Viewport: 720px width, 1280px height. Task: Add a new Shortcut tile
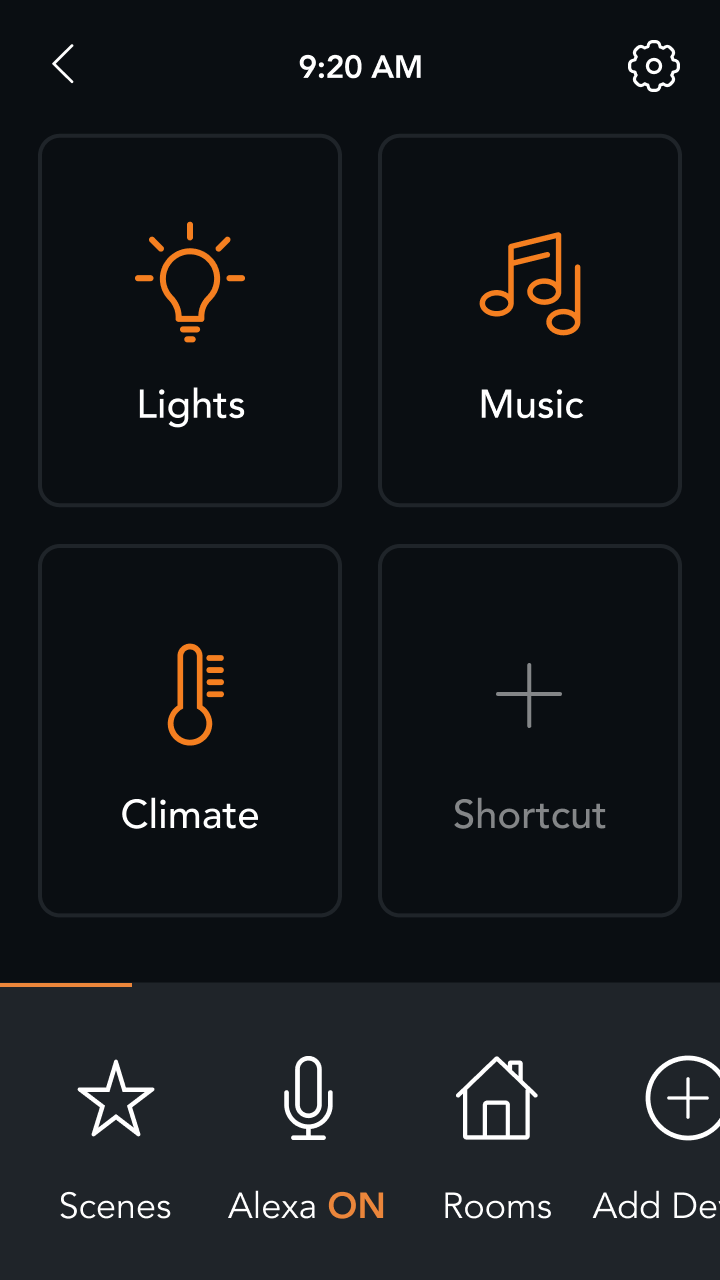coord(530,730)
